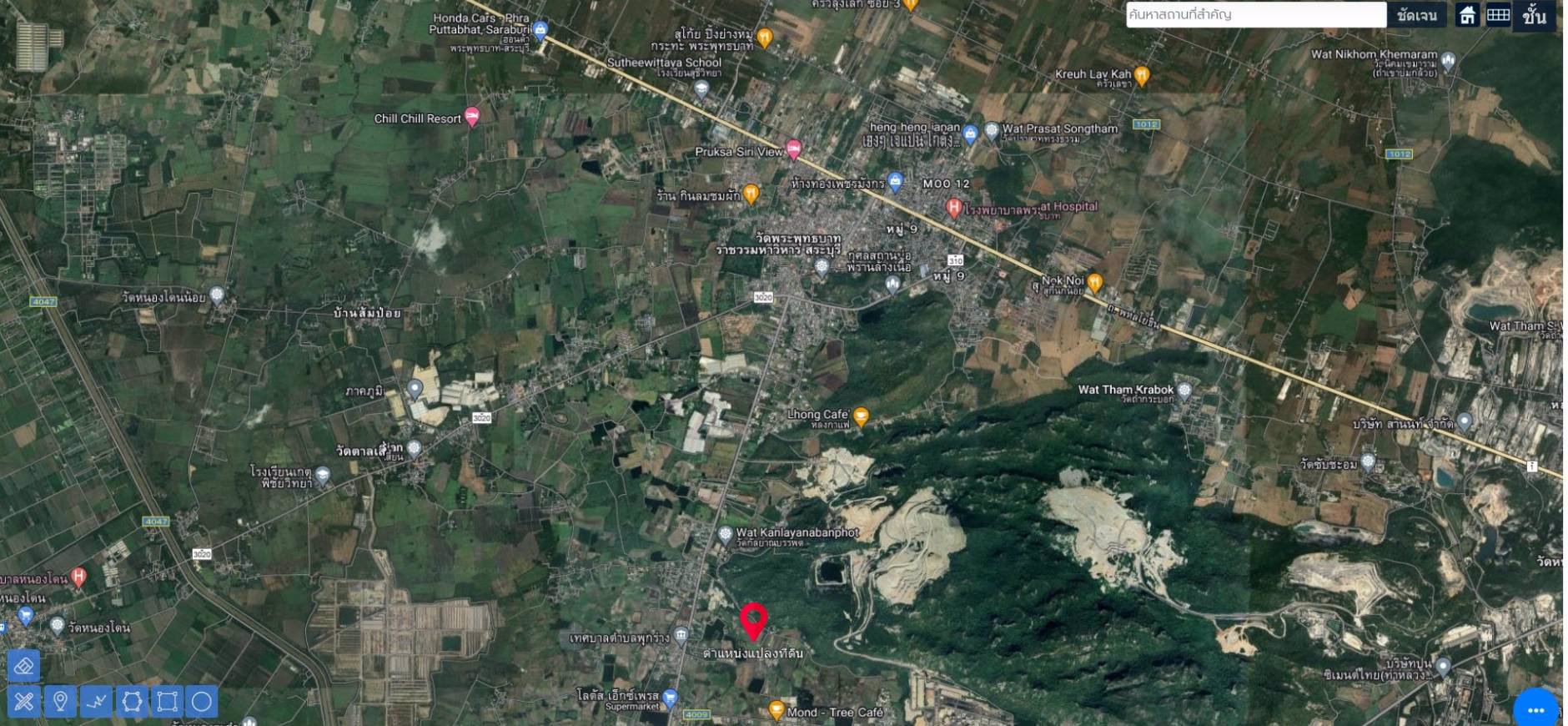Tap the red land parcel pin
This screenshot has height=726, width=1568.
point(754,621)
